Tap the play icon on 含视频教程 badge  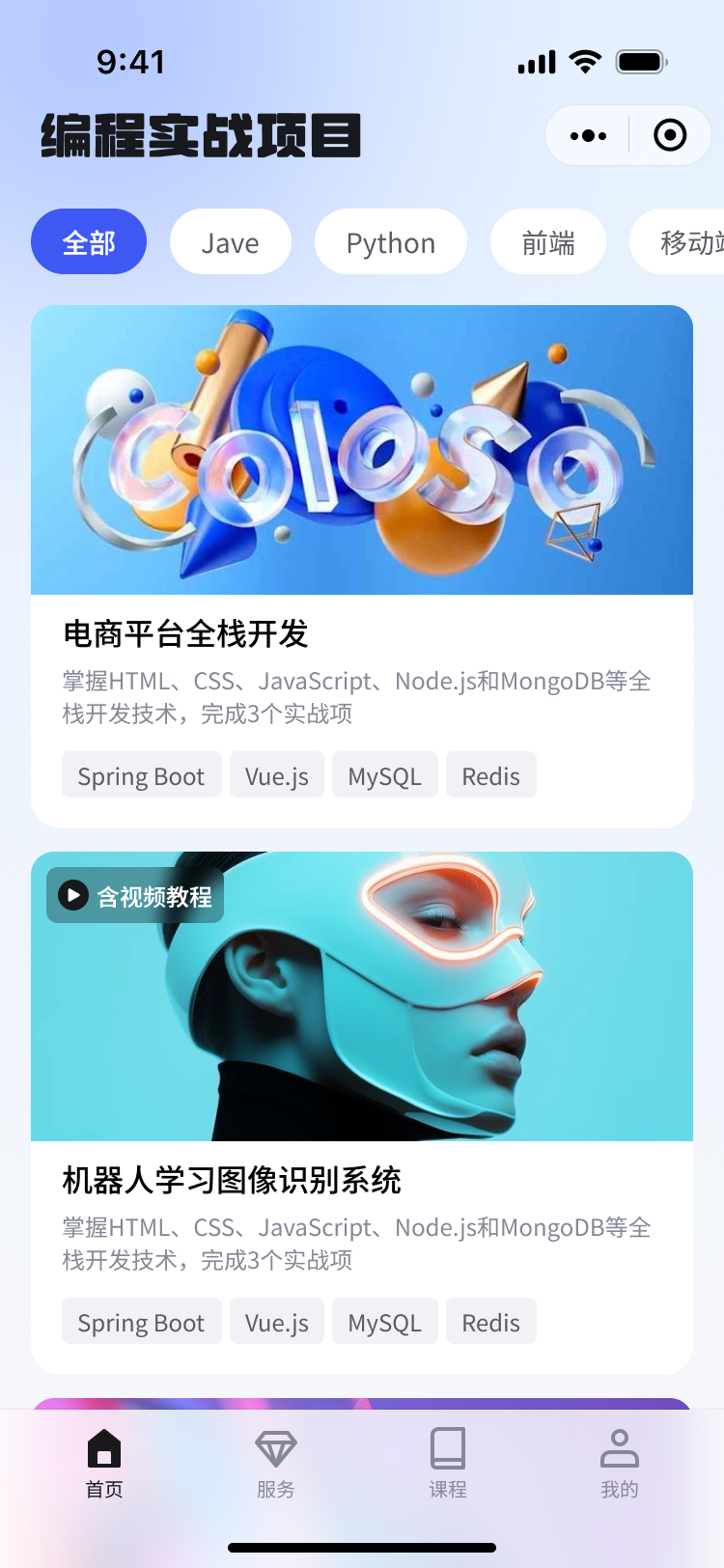click(72, 895)
